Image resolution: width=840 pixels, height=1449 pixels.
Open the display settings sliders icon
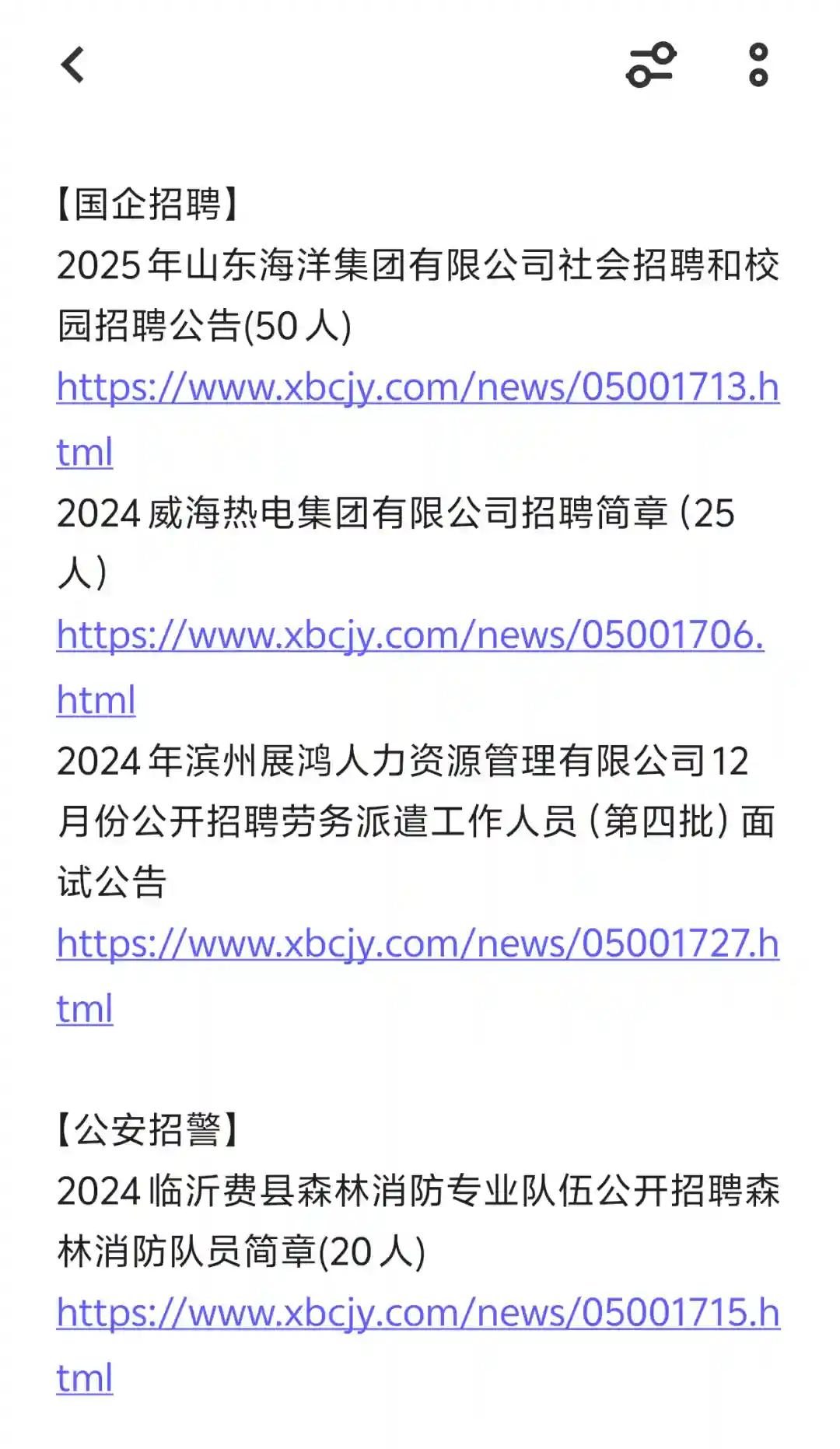click(x=651, y=65)
